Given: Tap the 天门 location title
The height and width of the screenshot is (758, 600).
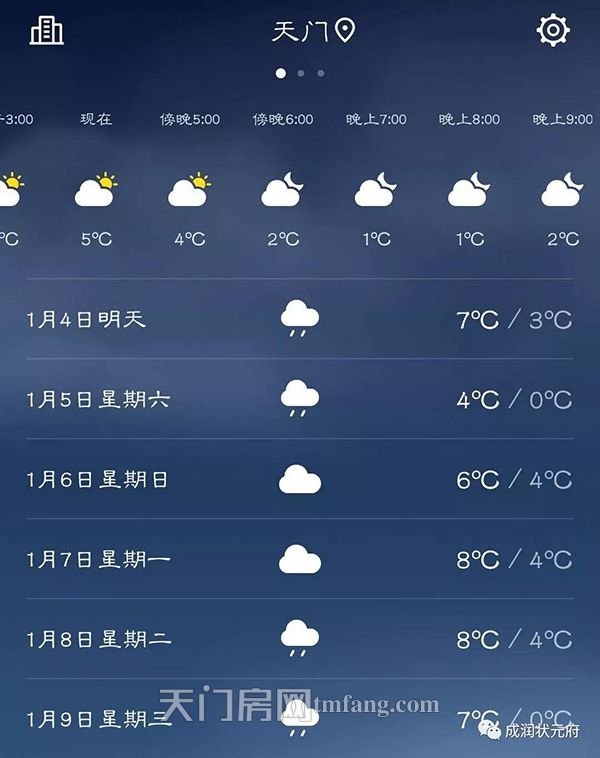Looking at the screenshot, I should pyautogui.click(x=313, y=31).
